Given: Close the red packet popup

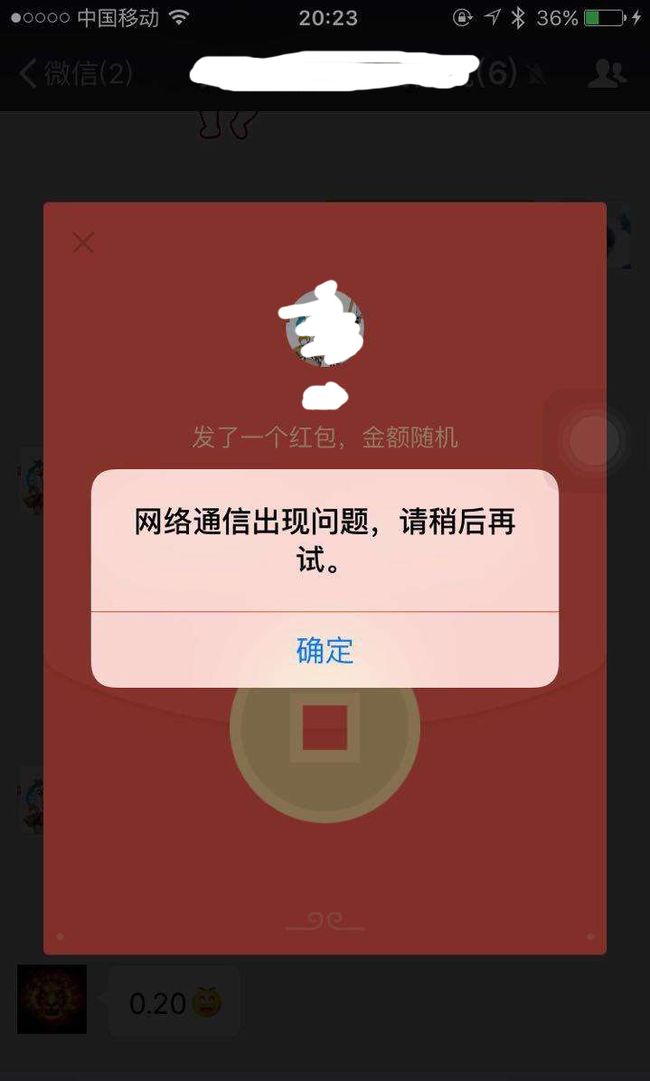Looking at the screenshot, I should coord(83,243).
